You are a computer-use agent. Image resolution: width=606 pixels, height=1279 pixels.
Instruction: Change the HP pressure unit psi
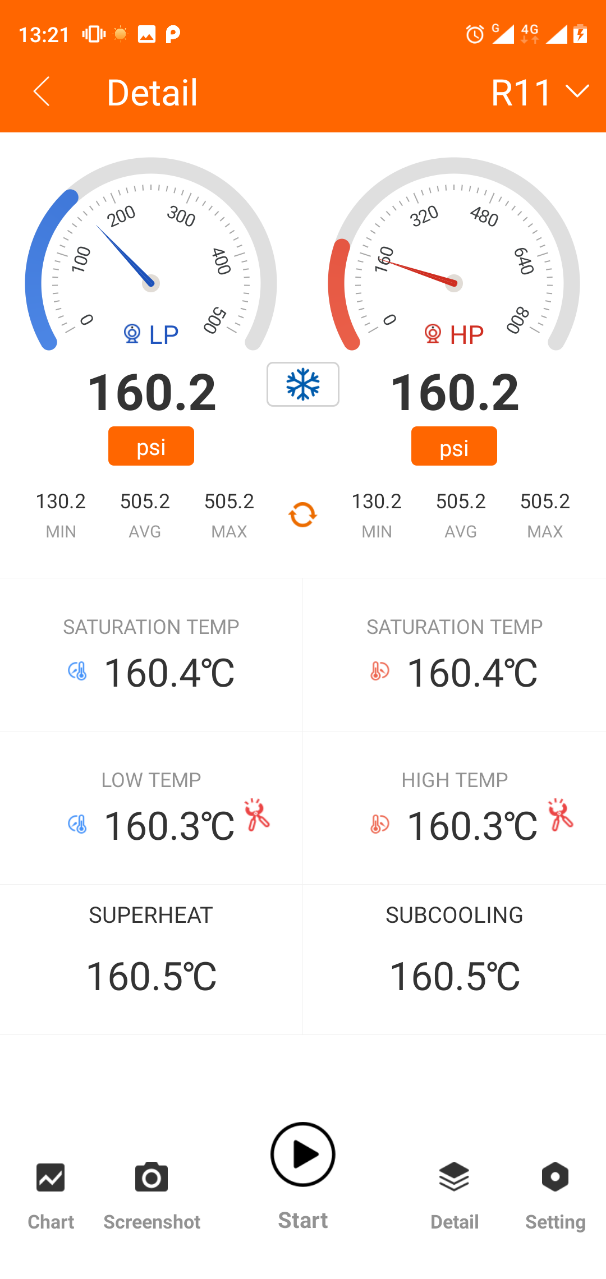[454, 447]
